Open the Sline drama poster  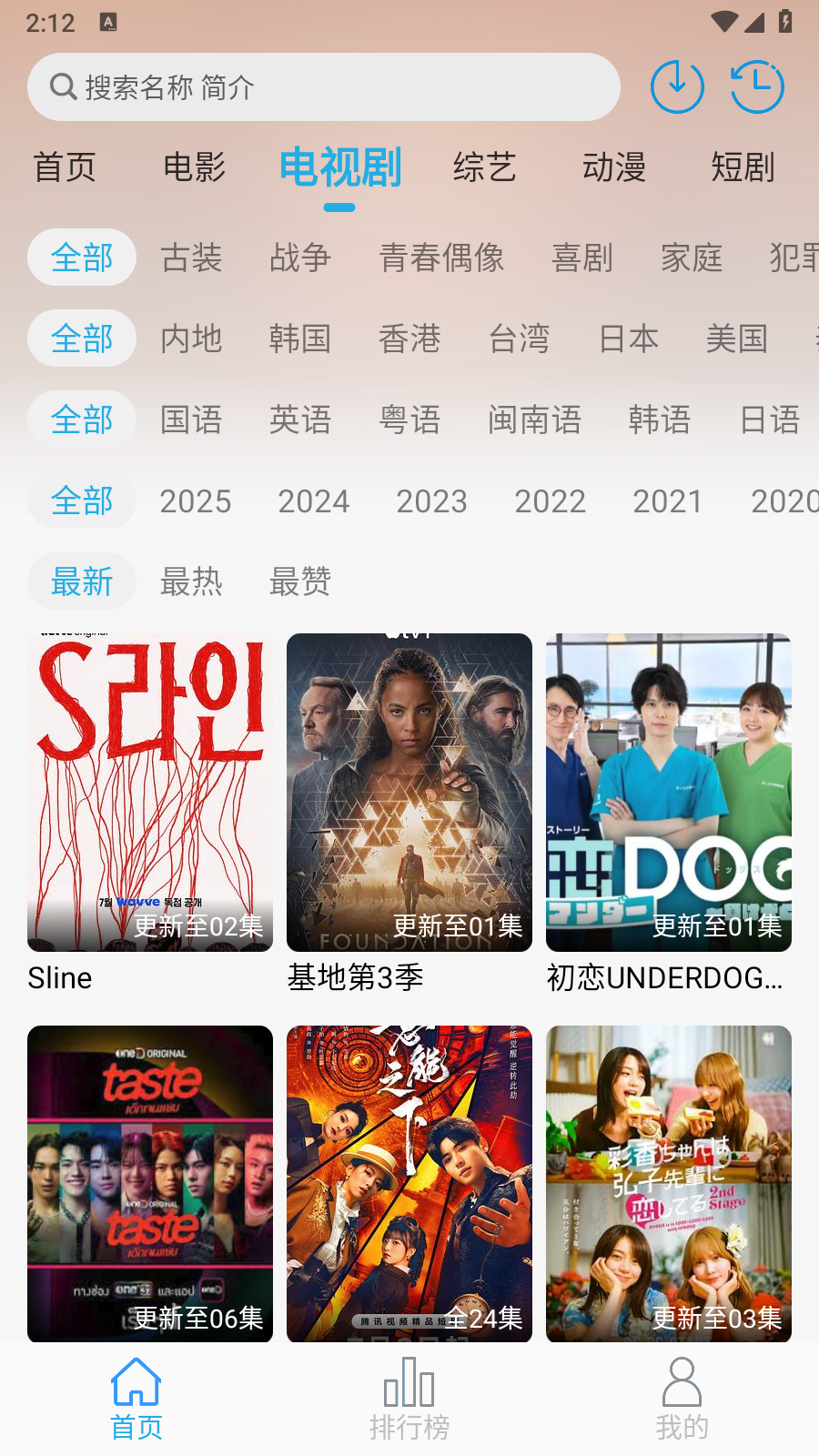(x=148, y=792)
